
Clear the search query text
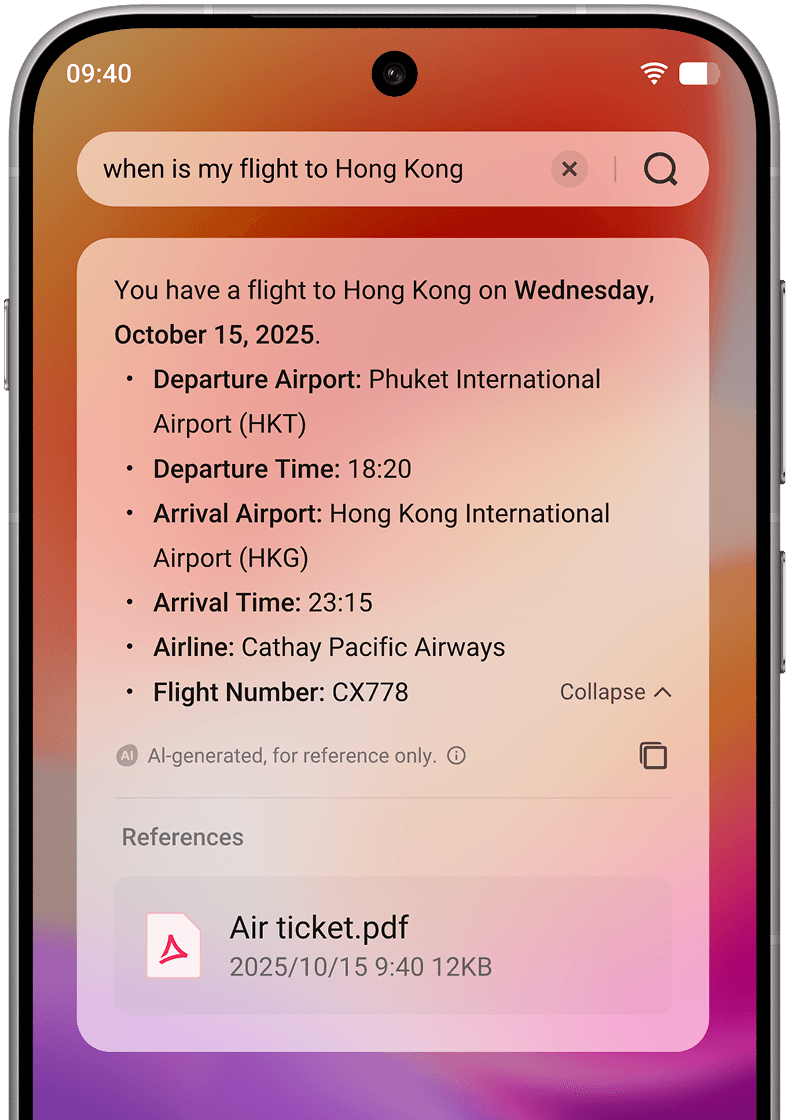point(569,169)
